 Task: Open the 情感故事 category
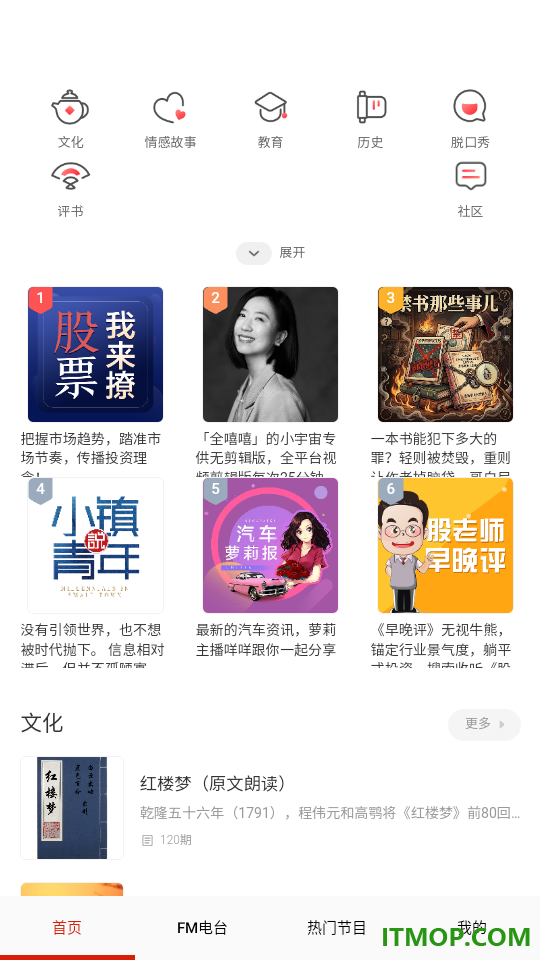pyautogui.click(x=170, y=119)
